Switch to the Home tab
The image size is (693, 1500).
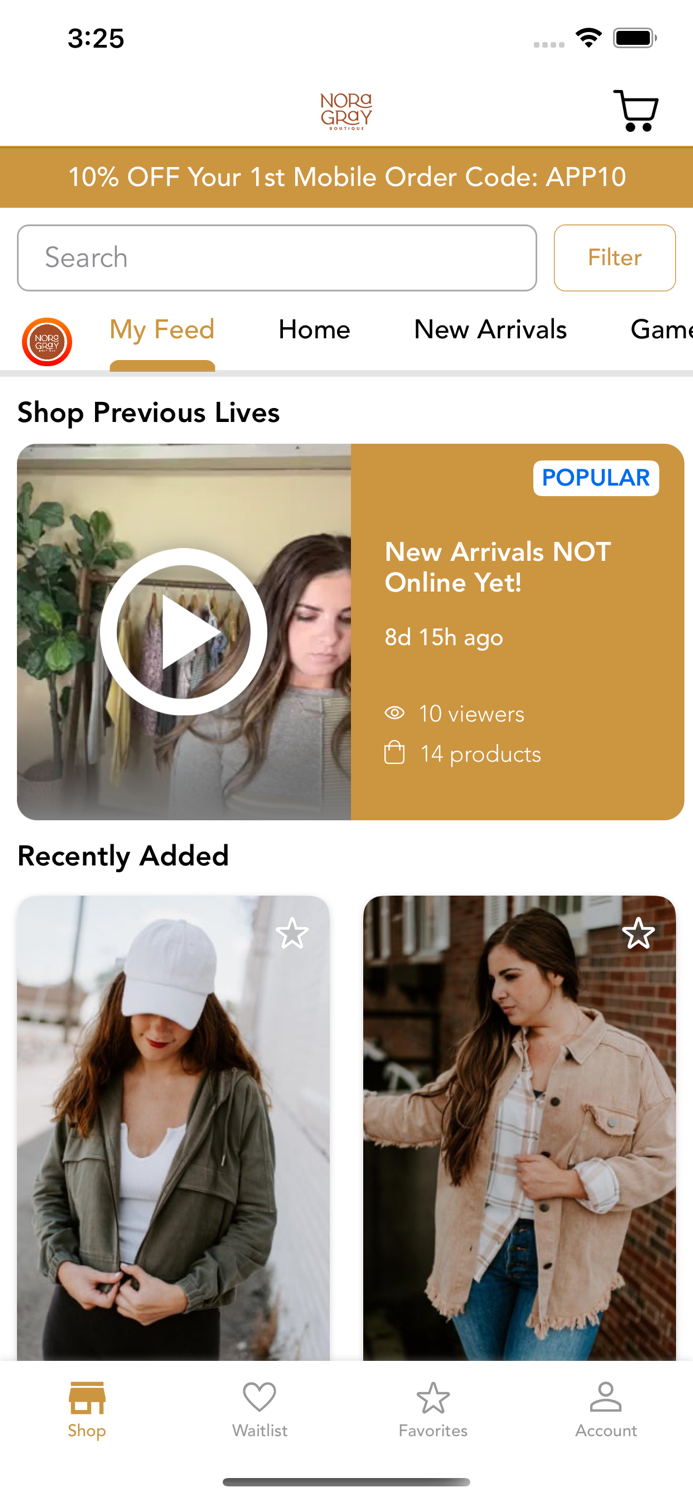(314, 330)
